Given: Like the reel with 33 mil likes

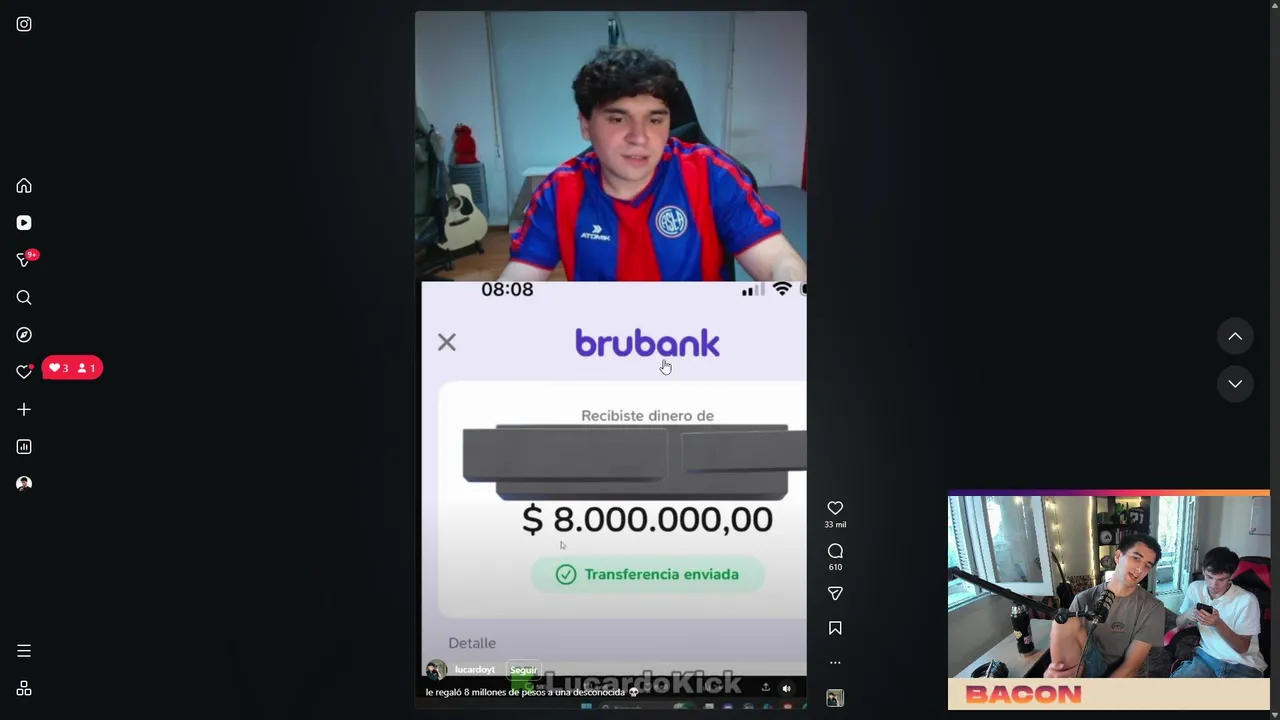Looking at the screenshot, I should point(835,508).
